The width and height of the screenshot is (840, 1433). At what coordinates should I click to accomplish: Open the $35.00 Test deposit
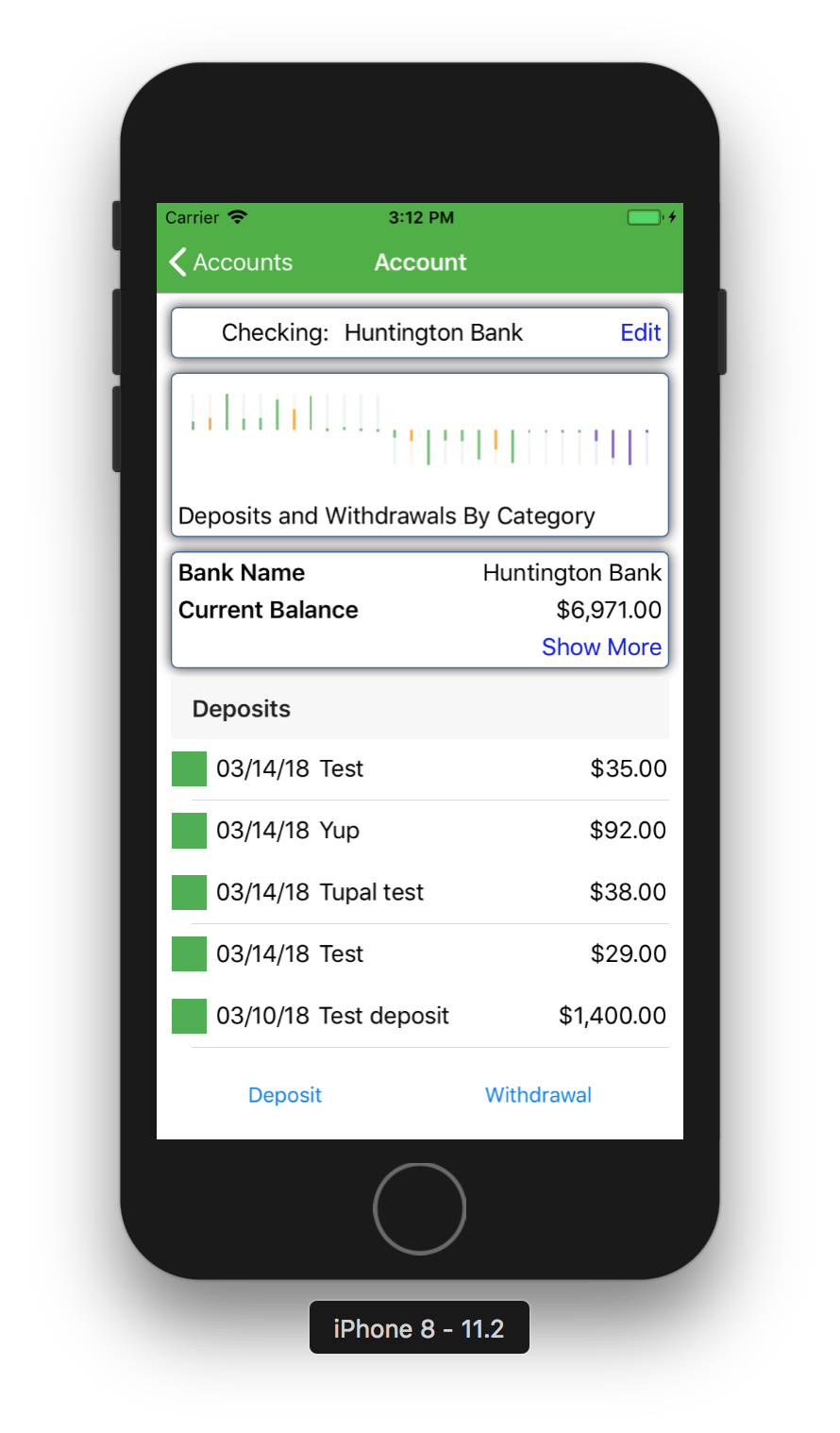coord(420,769)
